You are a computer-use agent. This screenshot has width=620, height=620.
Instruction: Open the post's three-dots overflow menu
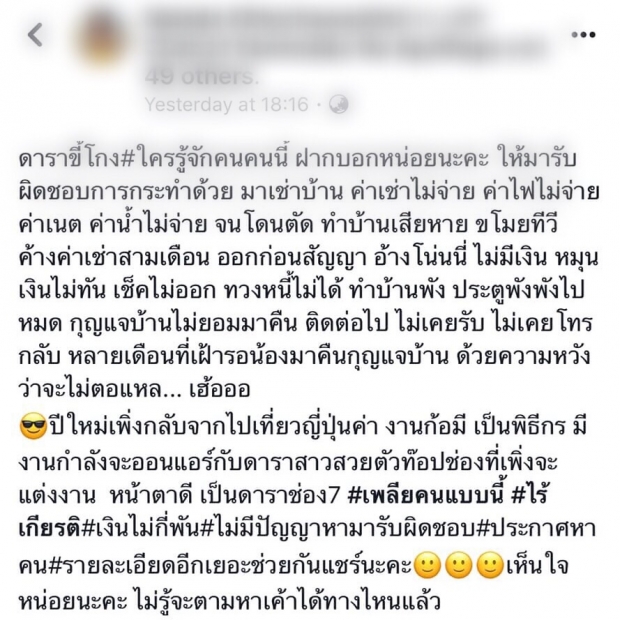pyautogui.click(x=583, y=35)
